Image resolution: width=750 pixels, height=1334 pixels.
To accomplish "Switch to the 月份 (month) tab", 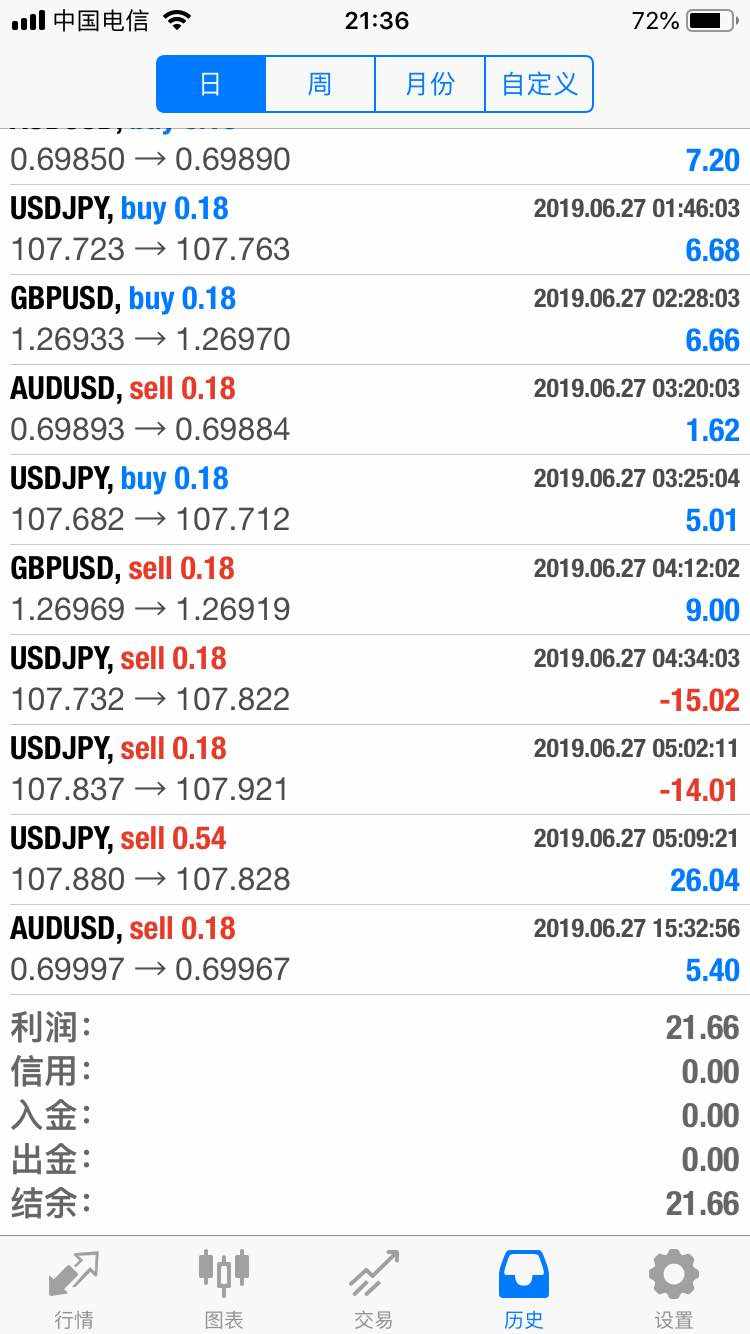I will coord(430,84).
